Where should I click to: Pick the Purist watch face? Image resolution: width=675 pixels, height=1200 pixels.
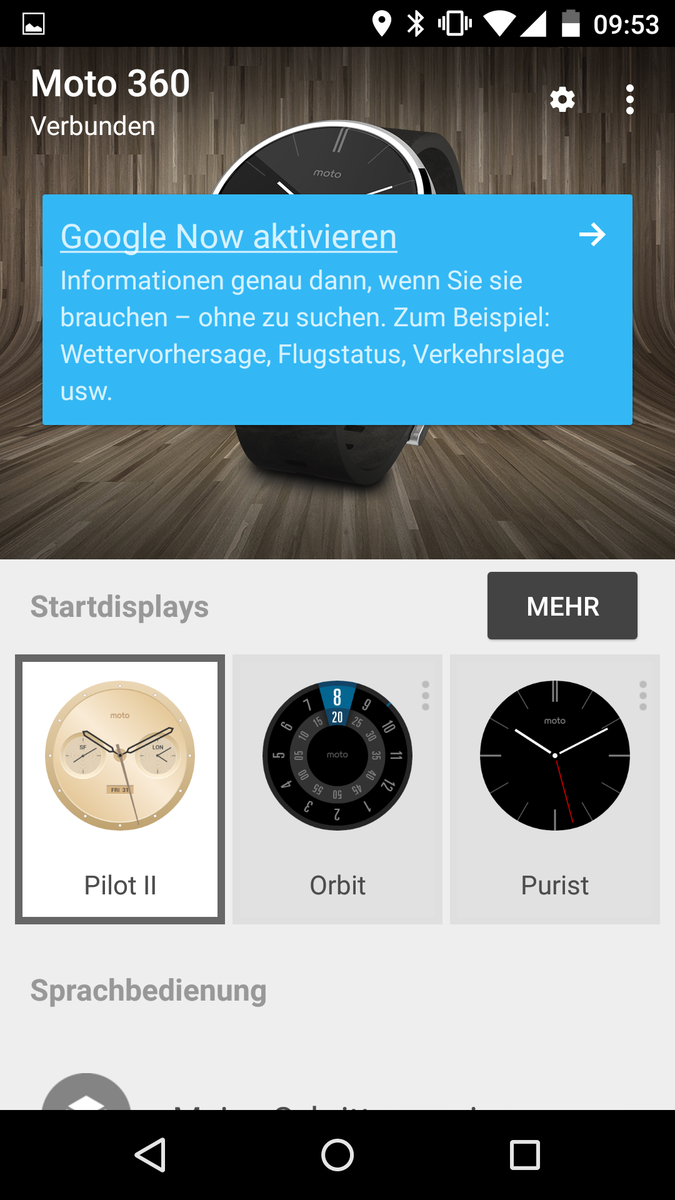point(554,788)
